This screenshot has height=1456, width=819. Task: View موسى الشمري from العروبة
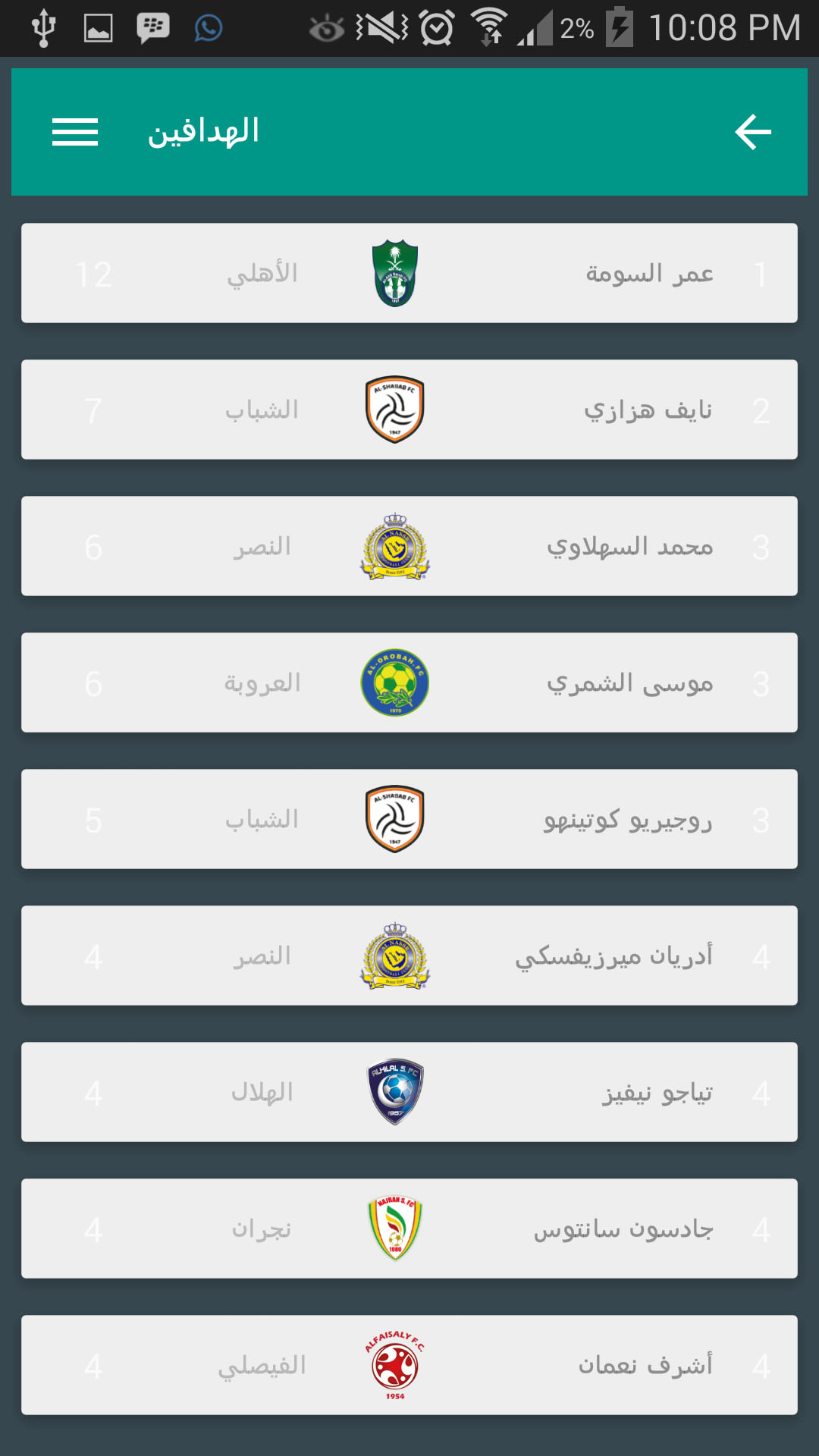pos(409,682)
